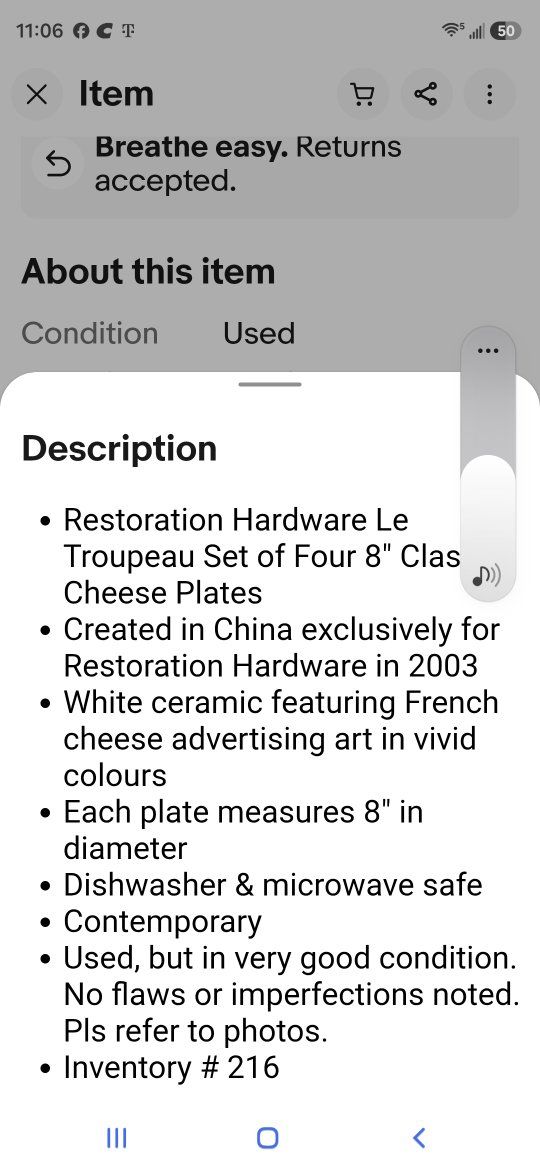This screenshot has height=1170, width=540.
Task: Open the overflow menu in the app bar
Action: pos(489,95)
